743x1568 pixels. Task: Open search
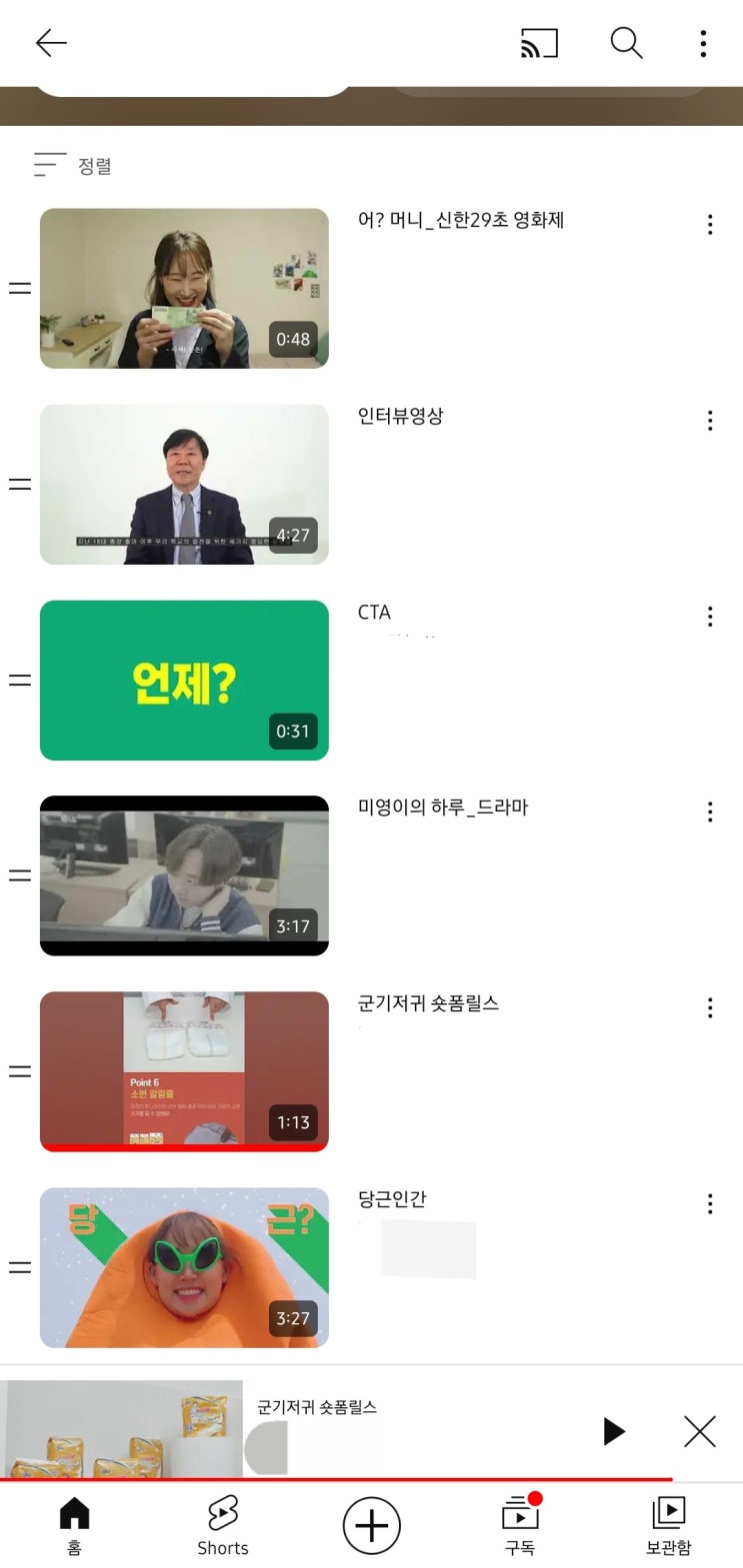coord(625,44)
